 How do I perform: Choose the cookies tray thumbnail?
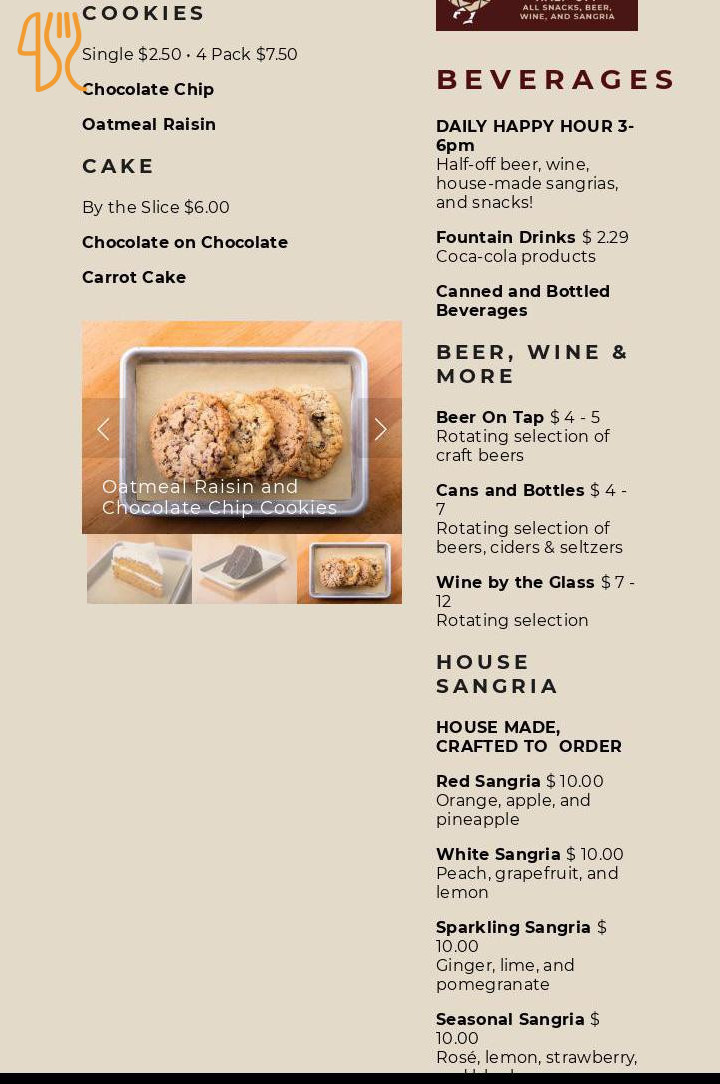349,569
